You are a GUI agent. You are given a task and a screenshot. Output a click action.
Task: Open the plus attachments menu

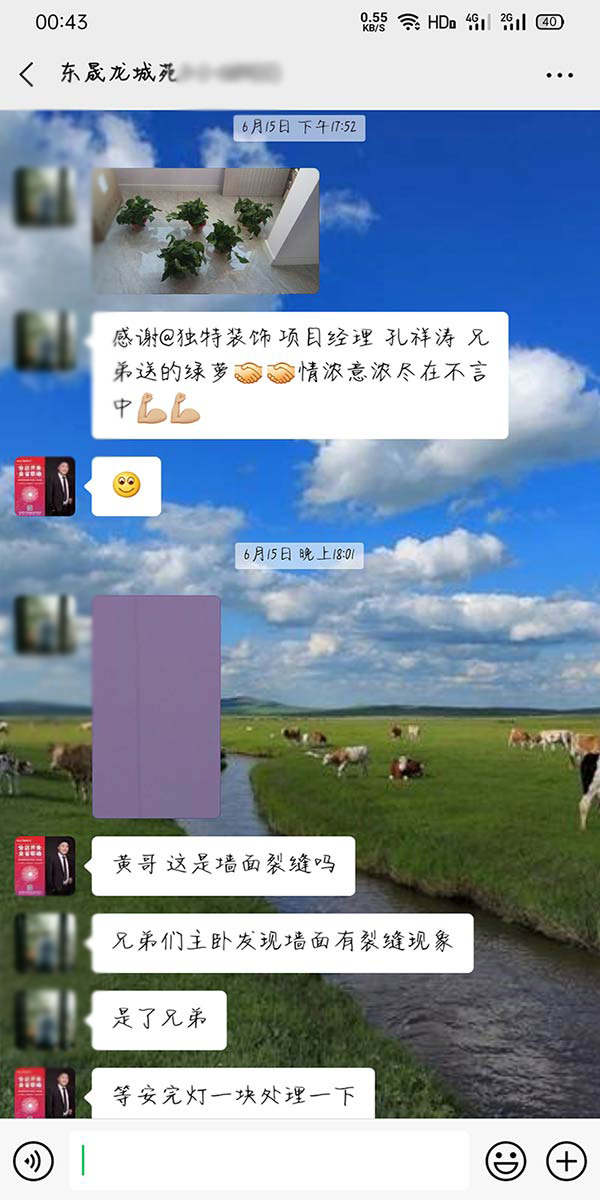click(x=566, y=1161)
